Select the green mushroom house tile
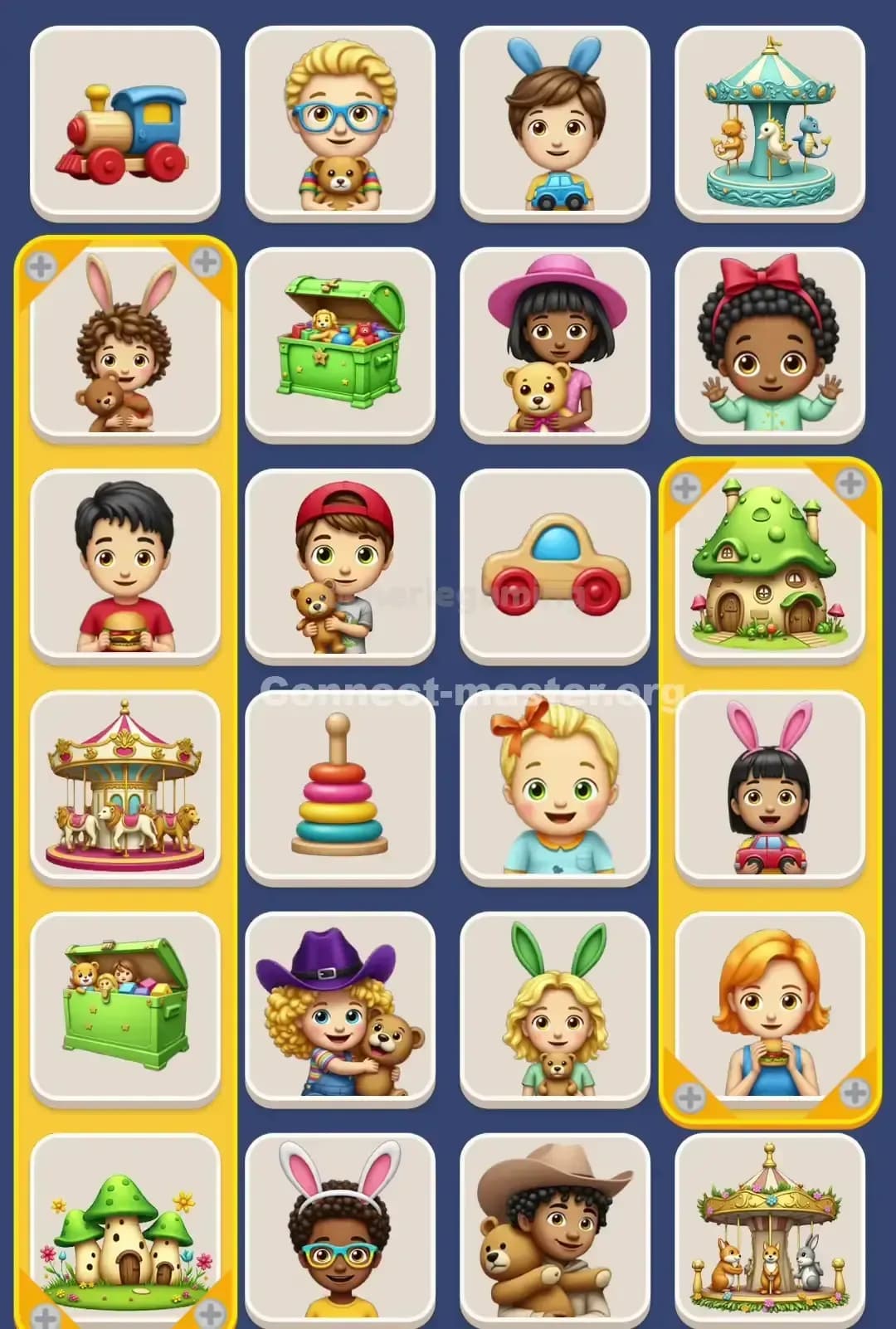Image resolution: width=896 pixels, height=1329 pixels. (x=770, y=566)
